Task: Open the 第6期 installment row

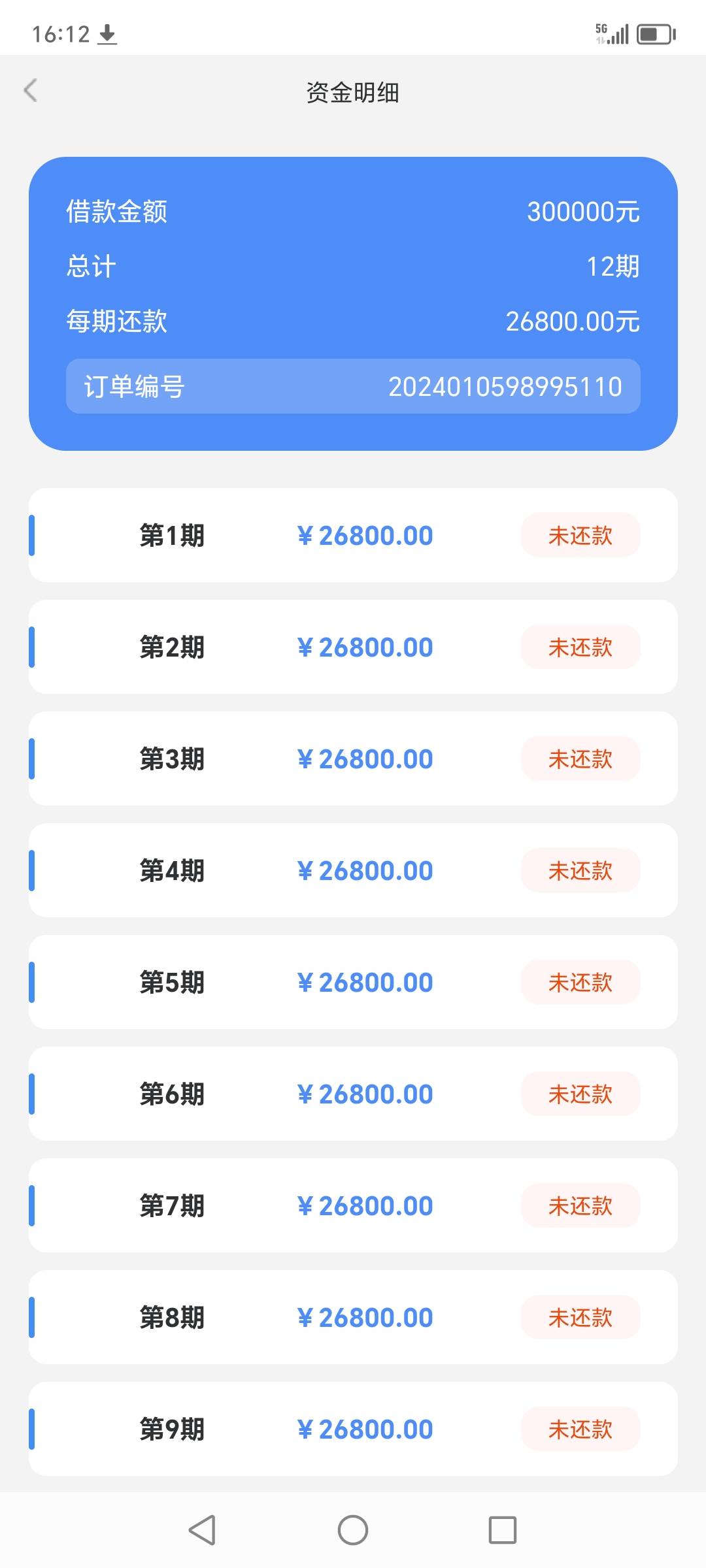Action: tap(353, 1094)
